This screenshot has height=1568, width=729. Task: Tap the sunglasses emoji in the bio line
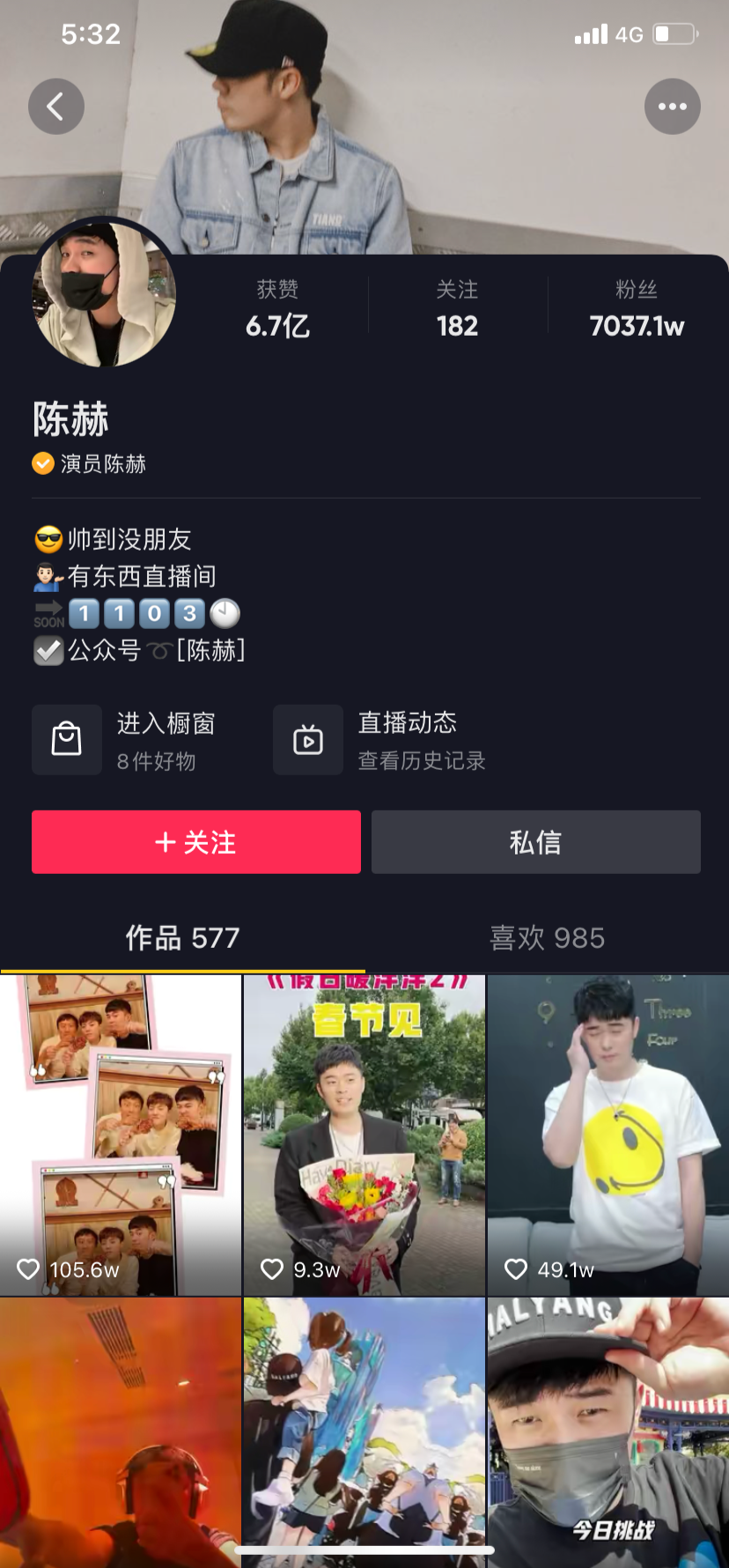click(48, 538)
